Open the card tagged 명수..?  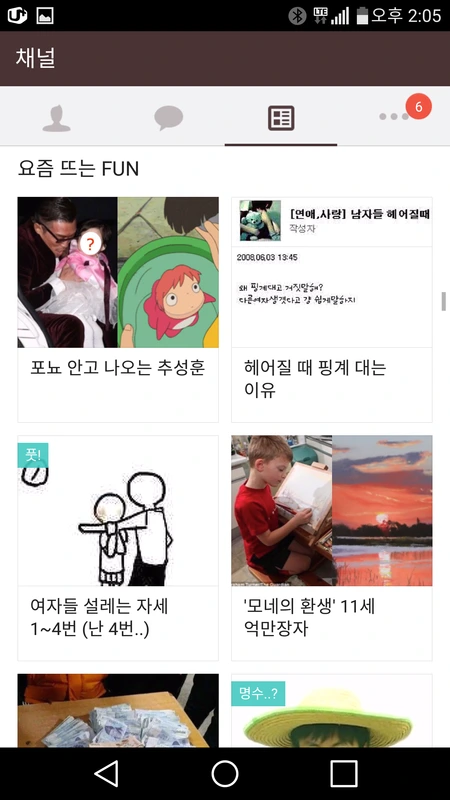pyautogui.click(x=332, y=711)
